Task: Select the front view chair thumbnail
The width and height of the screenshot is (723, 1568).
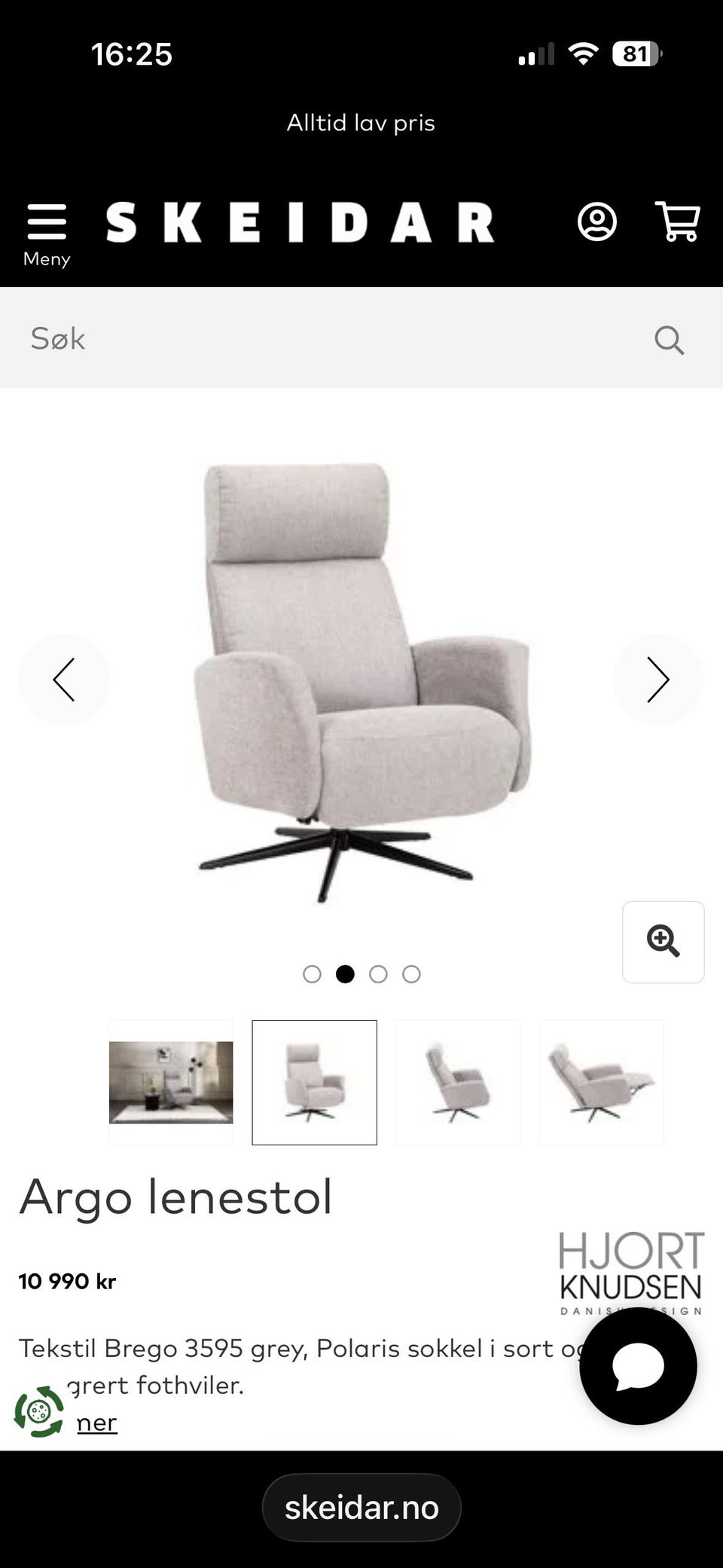Action: 314,1083
